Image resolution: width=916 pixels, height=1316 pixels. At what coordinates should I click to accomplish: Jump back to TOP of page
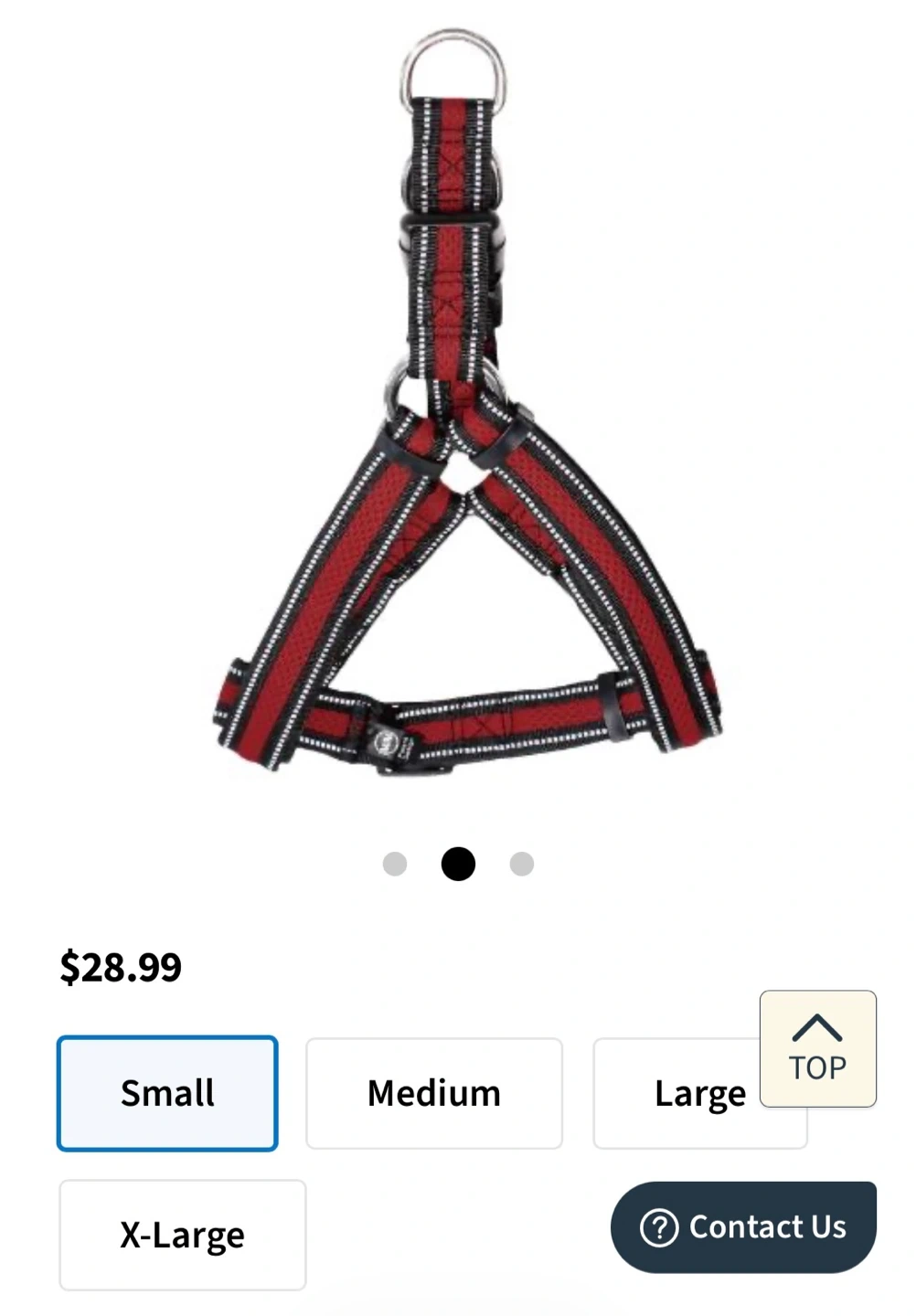pos(817,1049)
